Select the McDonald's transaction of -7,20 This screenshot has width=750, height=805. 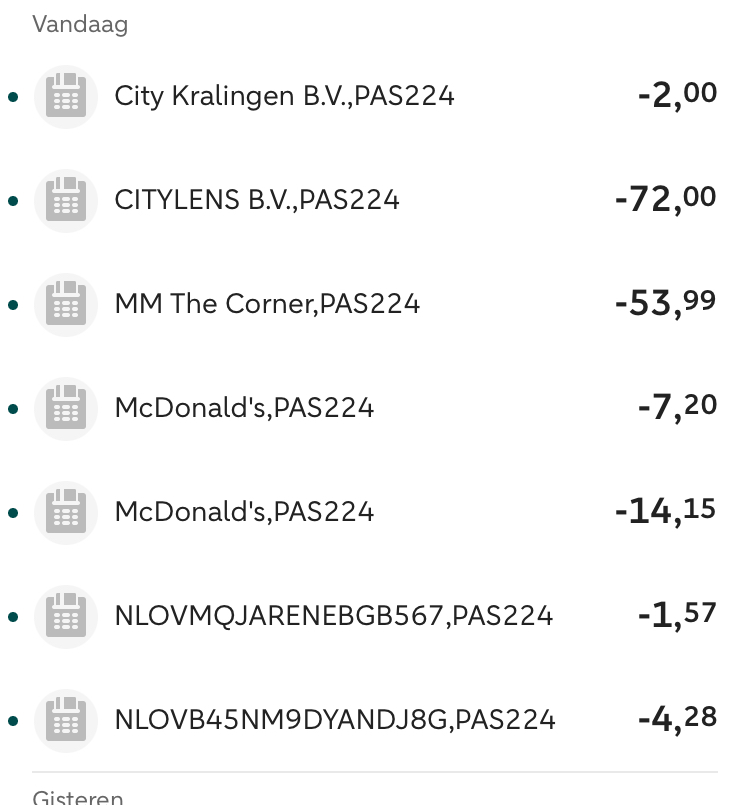click(x=245, y=408)
